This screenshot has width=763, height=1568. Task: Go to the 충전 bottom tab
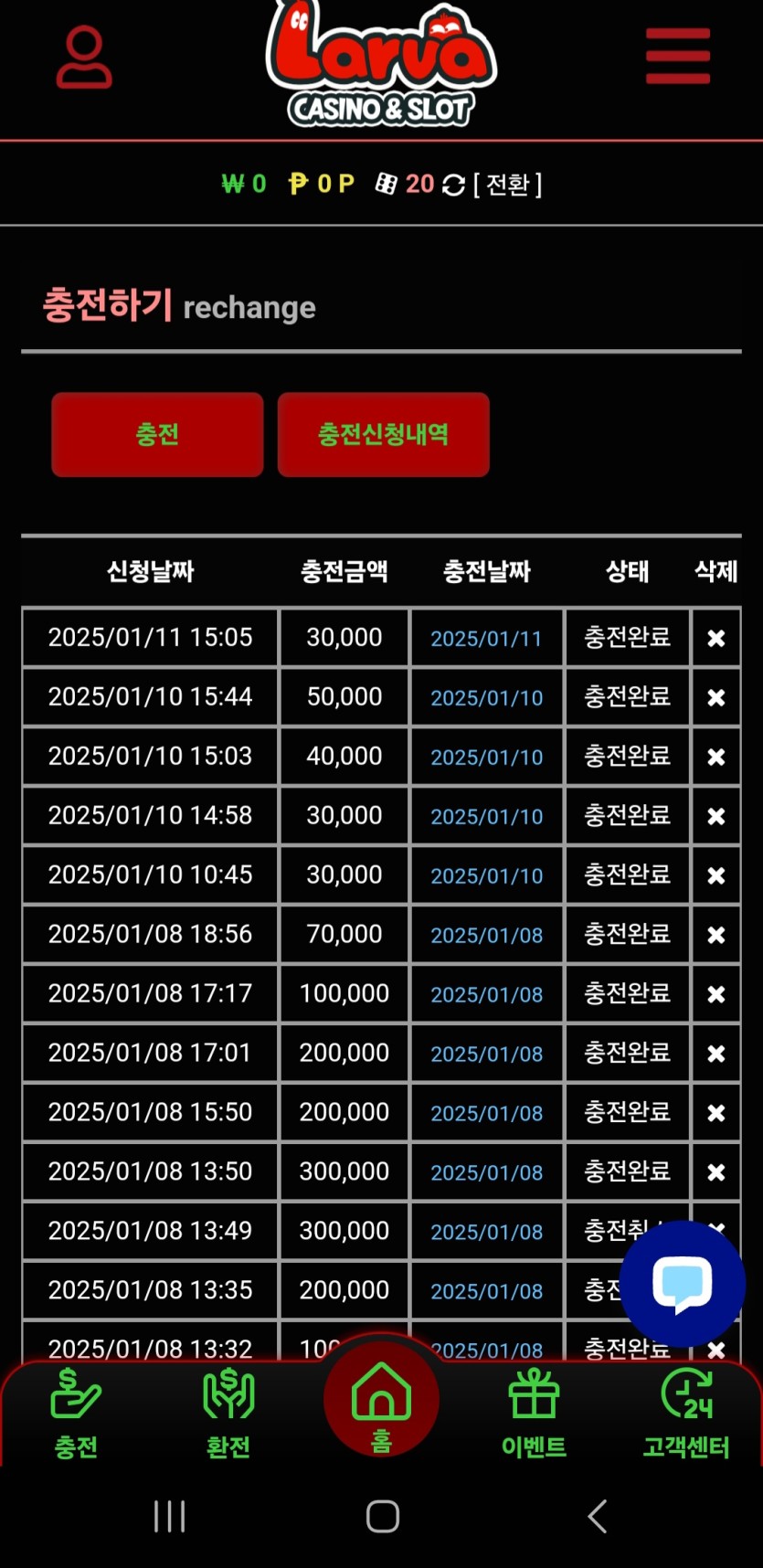point(76,1414)
